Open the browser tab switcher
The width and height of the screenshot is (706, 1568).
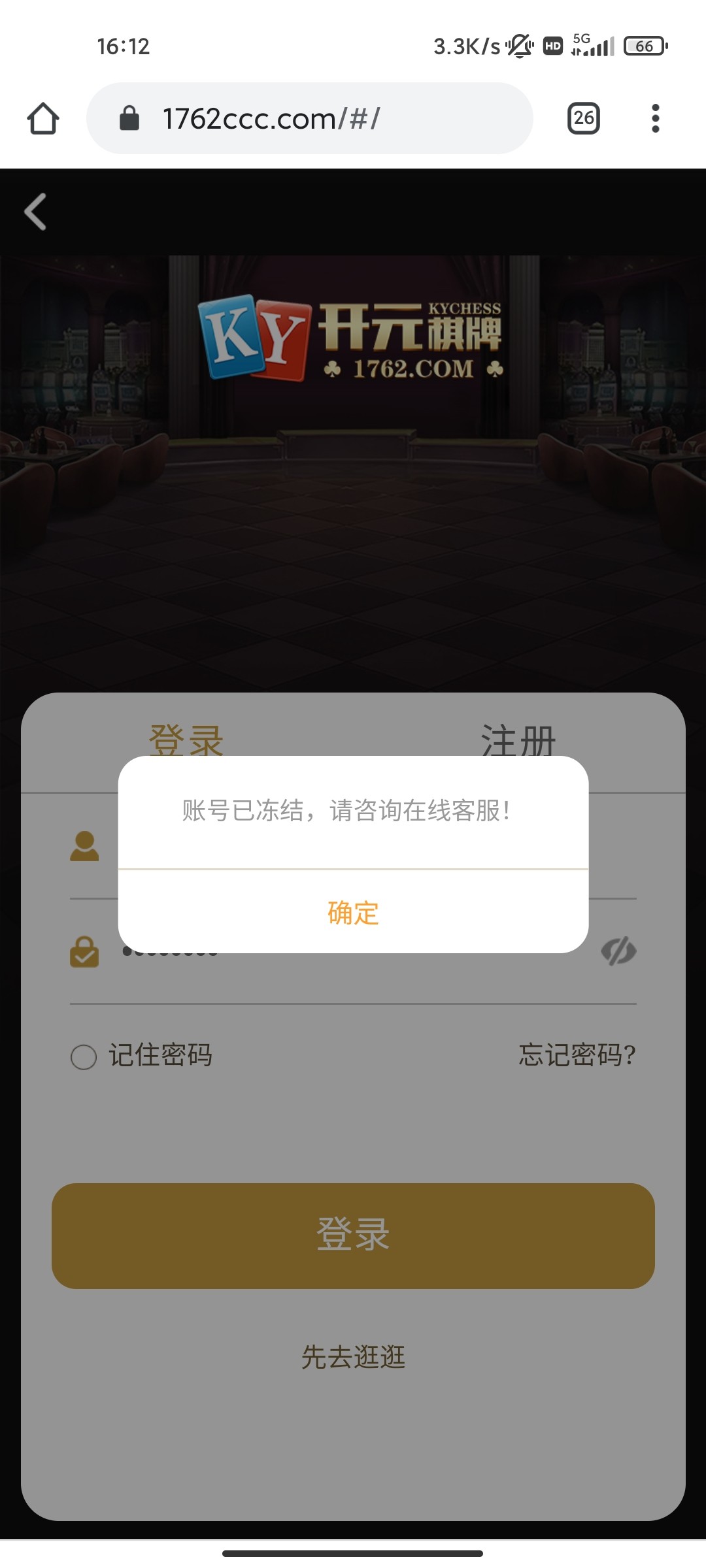coord(583,119)
